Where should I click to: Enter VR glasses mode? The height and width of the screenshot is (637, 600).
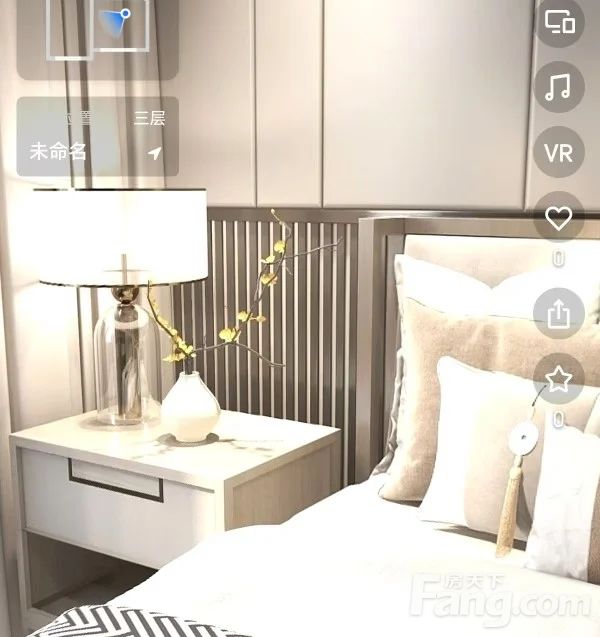pos(559,152)
